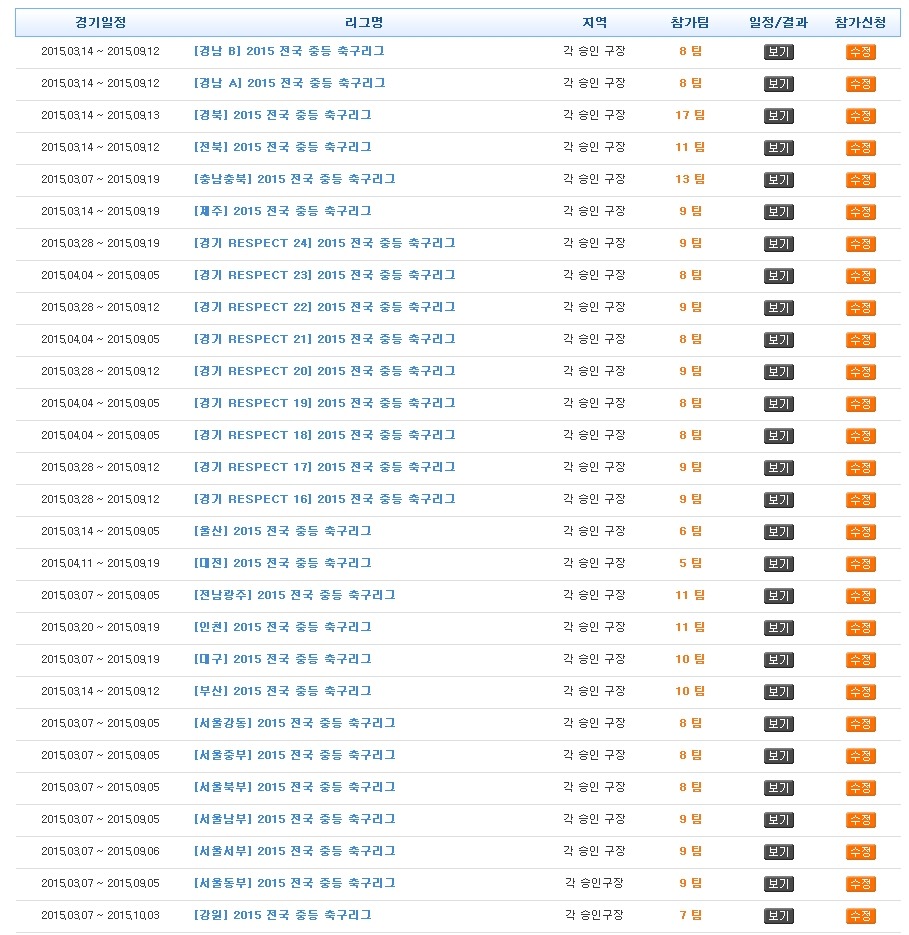
Task: Edit application for 경기 RESPECT 22 league
Action: tap(860, 308)
